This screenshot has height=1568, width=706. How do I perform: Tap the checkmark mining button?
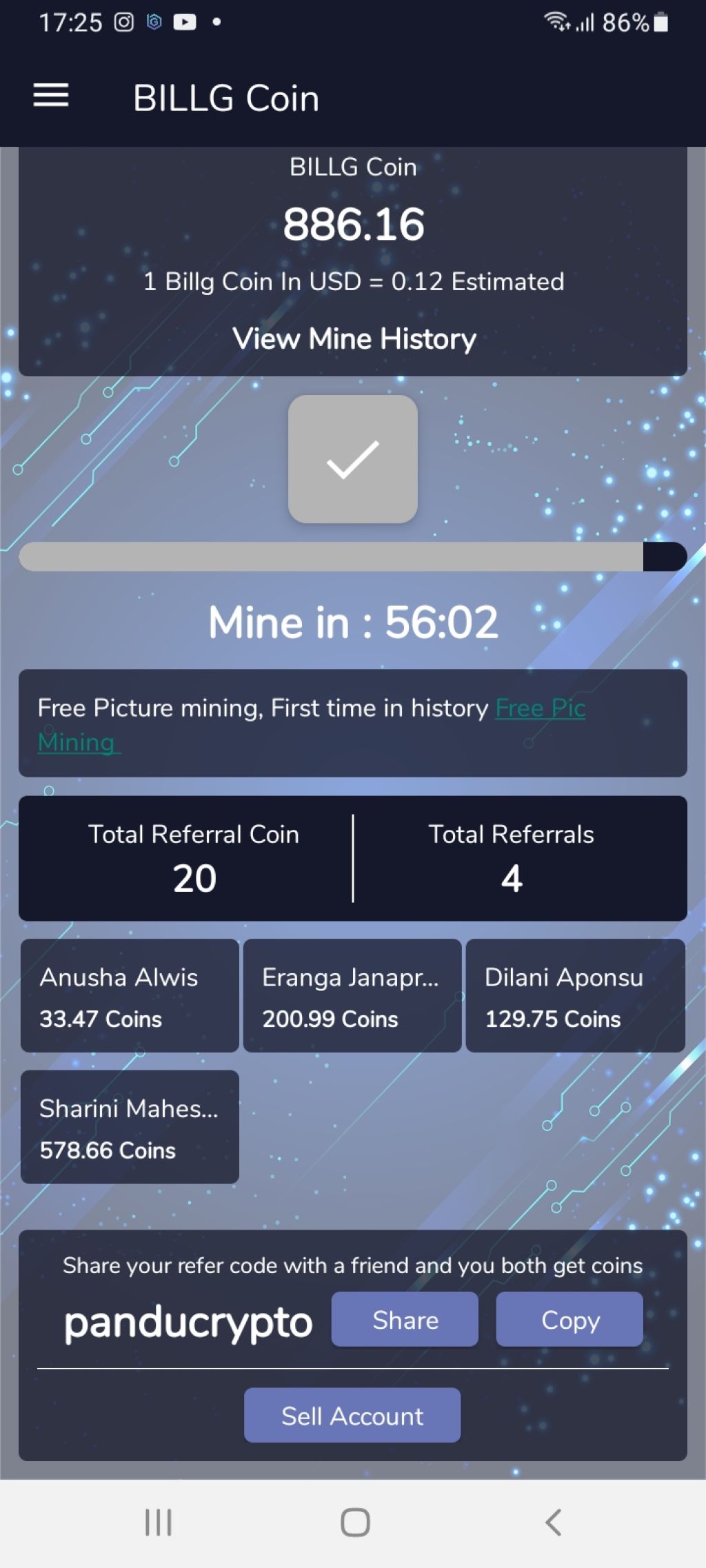tap(353, 459)
